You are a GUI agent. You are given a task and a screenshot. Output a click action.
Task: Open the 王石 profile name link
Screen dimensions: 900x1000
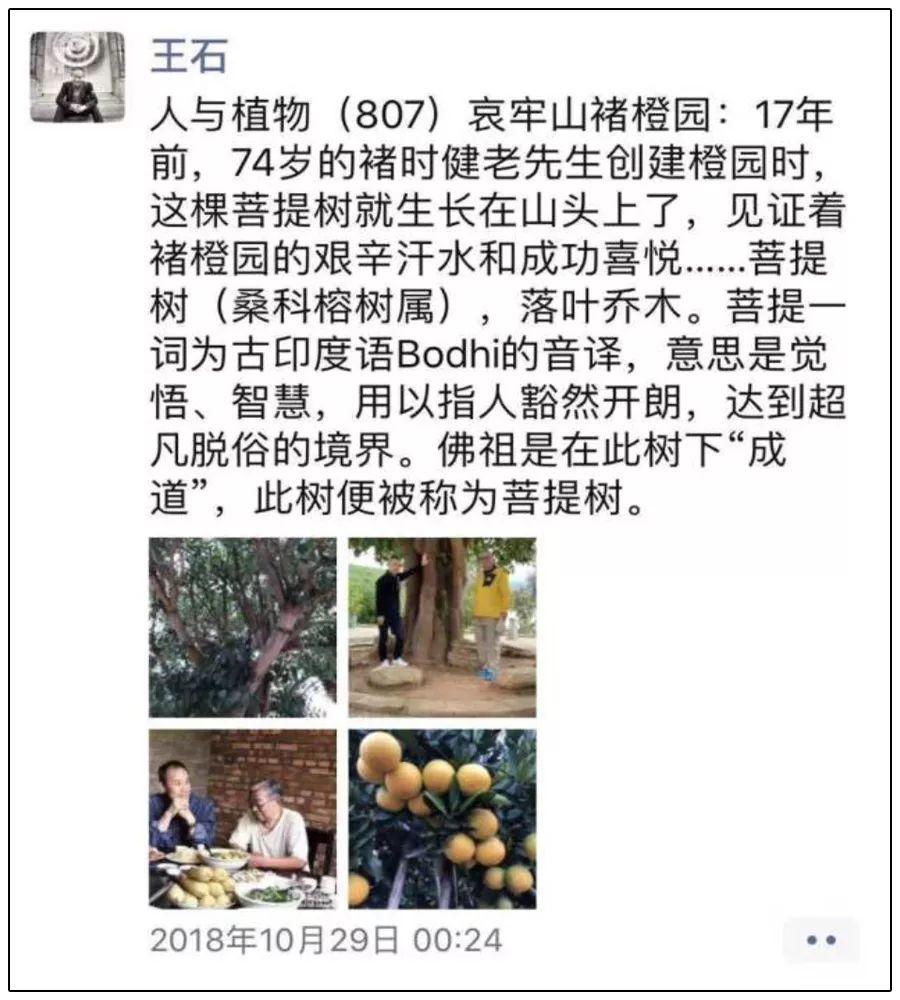[x=189, y=55]
